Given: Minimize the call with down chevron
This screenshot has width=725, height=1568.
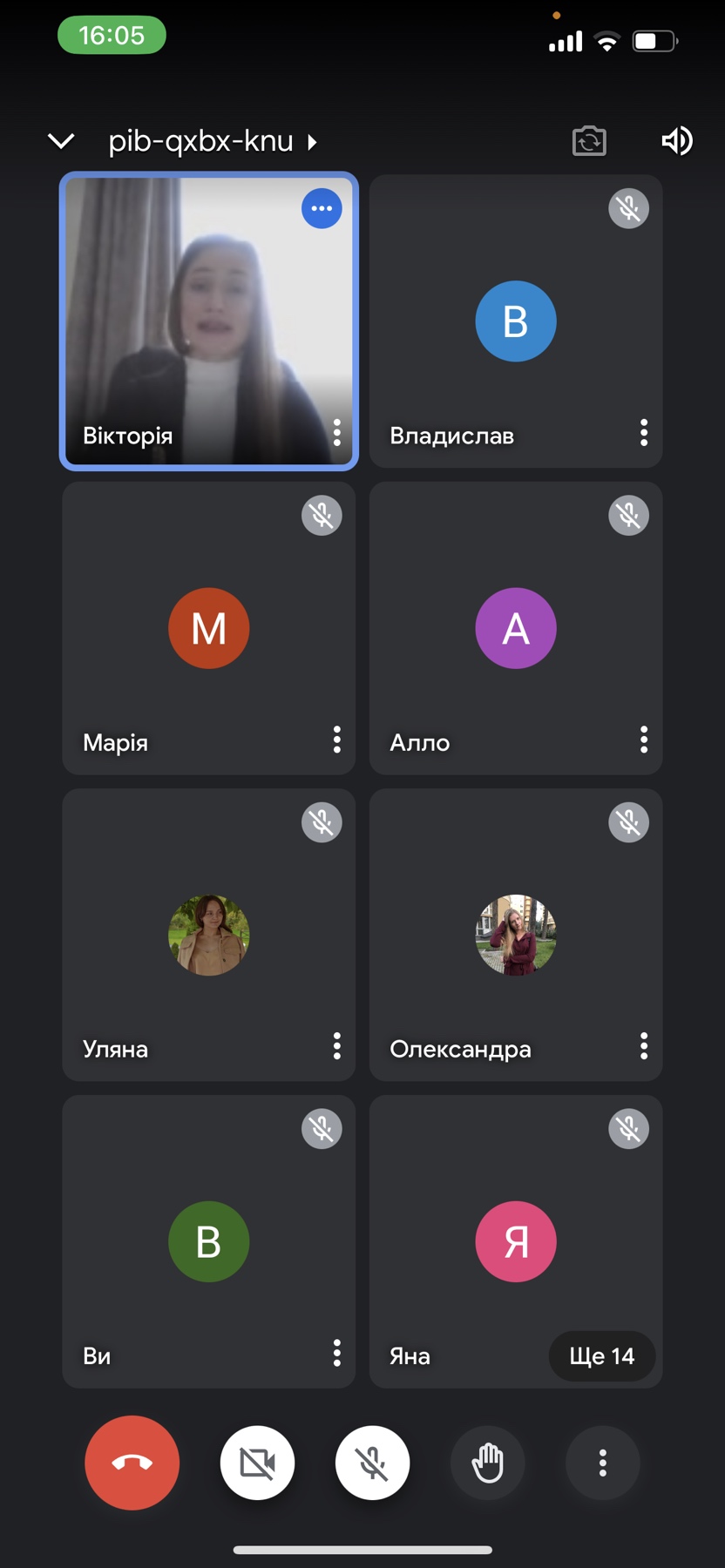Looking at the screenshot, I should [x=61, y=141].
